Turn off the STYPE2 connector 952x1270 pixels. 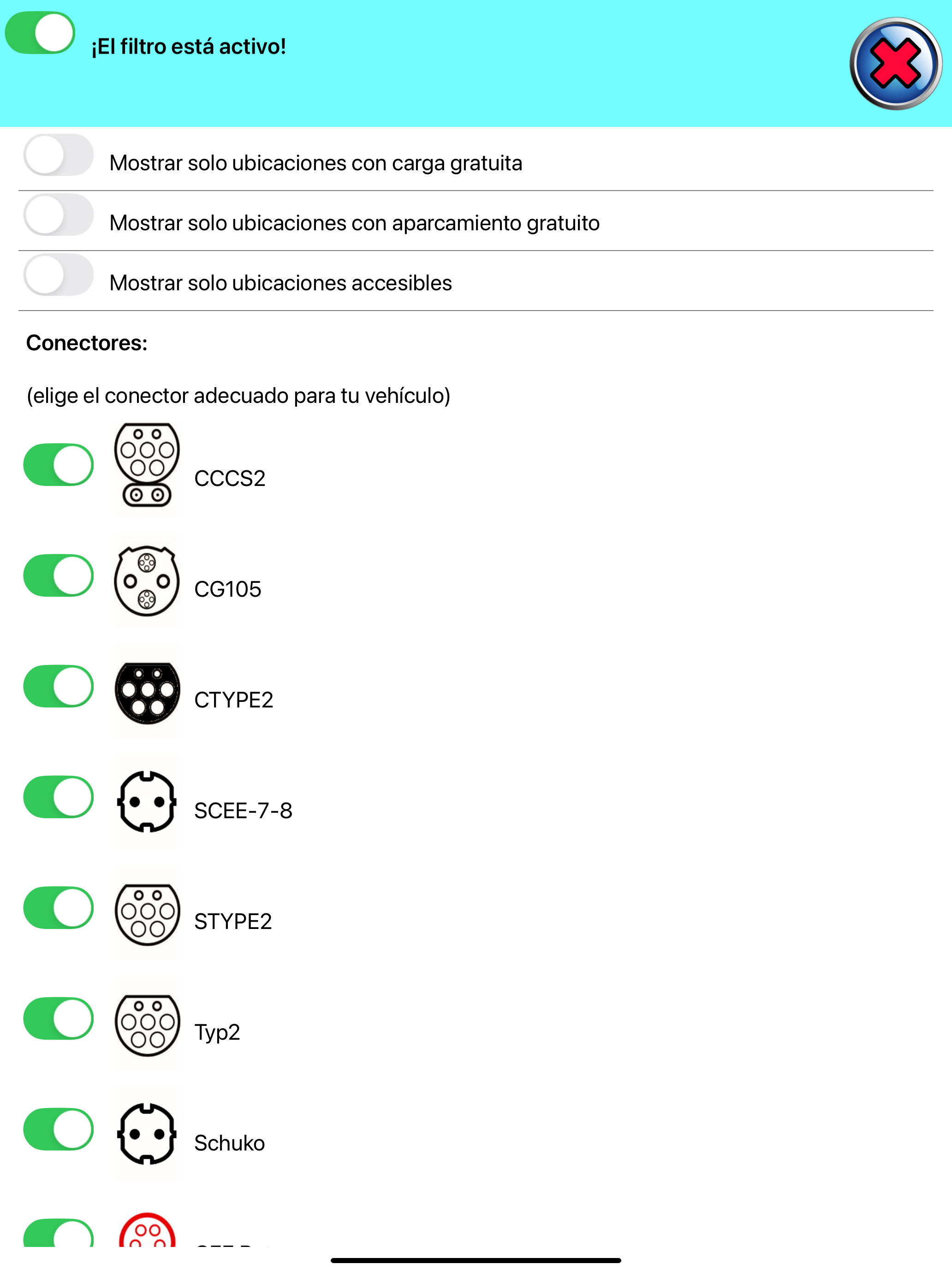pos(59,908)
